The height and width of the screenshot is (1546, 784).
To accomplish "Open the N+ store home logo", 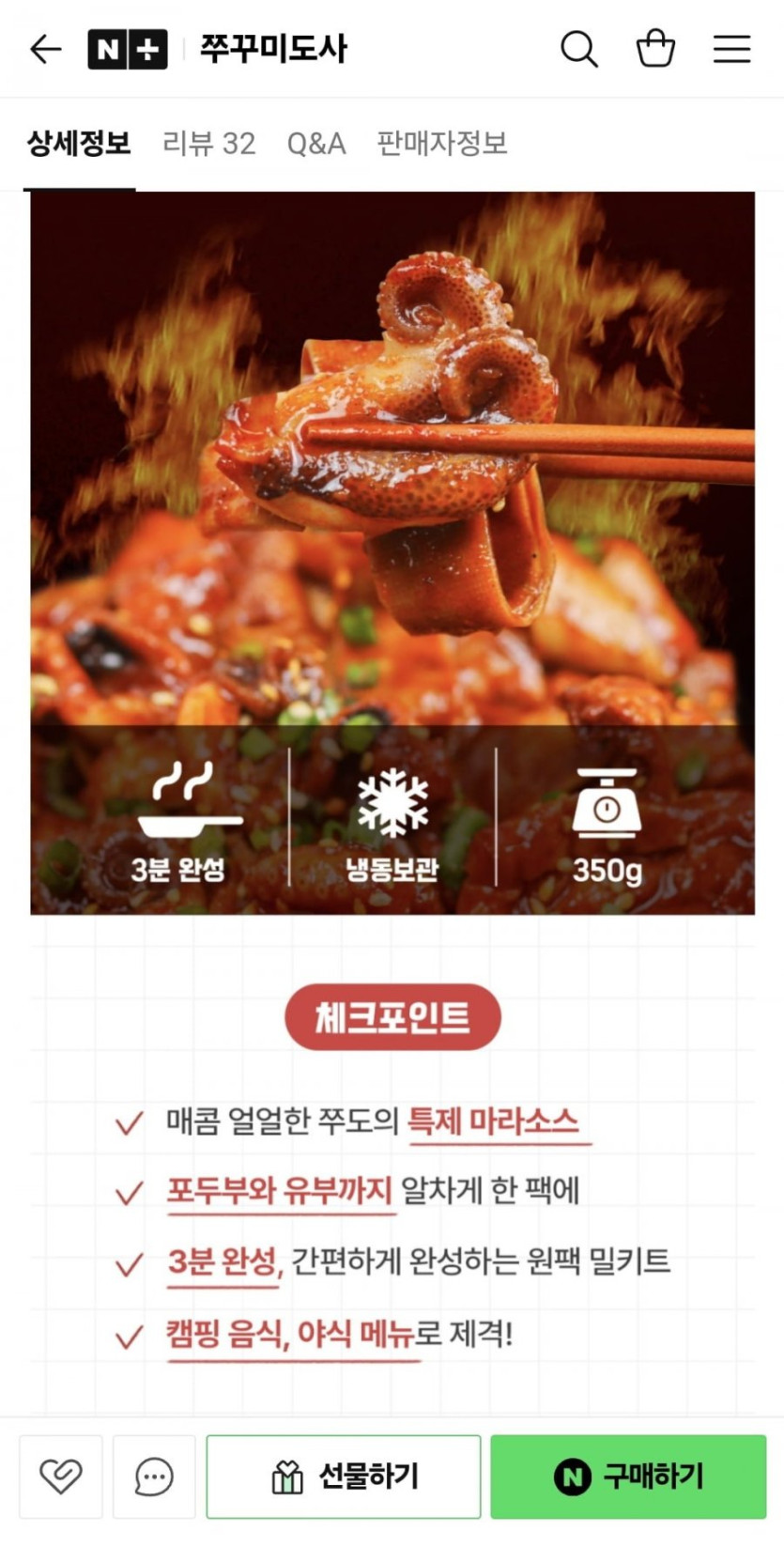I will click(128, 49).
